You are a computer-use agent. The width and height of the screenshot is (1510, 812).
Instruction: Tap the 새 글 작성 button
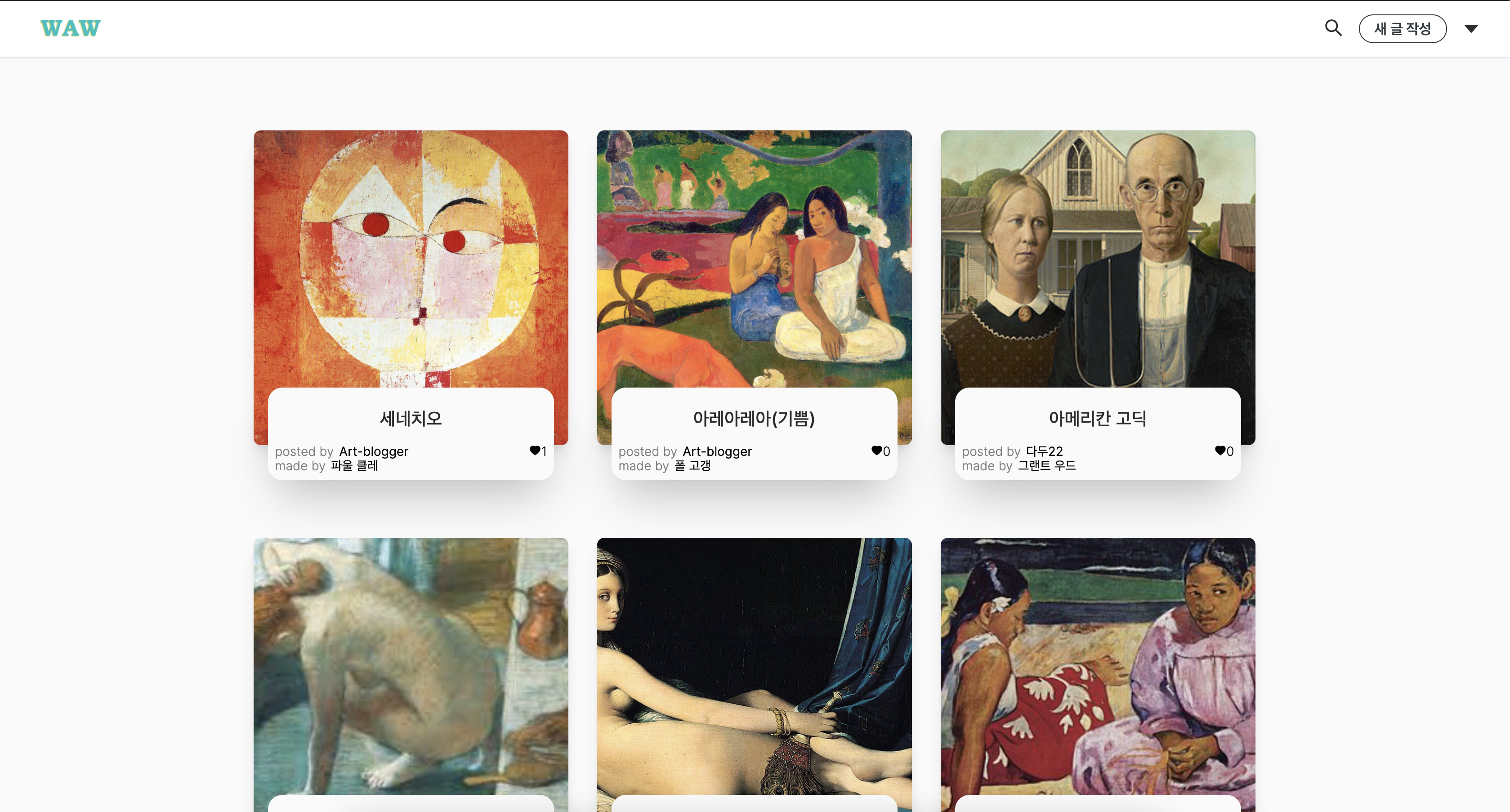pyautogui.click(x=1402, y=29)
